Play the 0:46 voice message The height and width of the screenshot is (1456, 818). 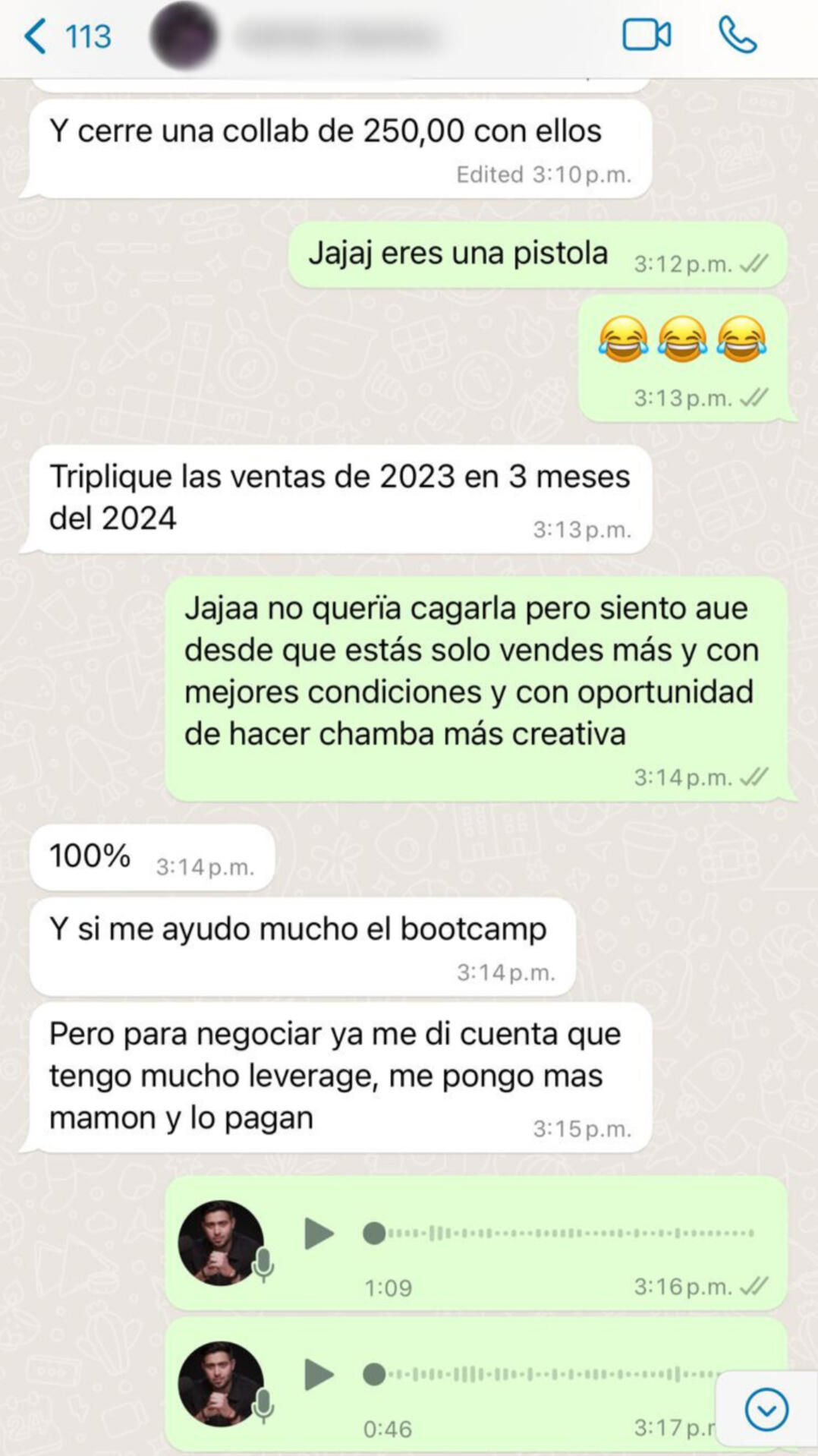(319, 1374)
